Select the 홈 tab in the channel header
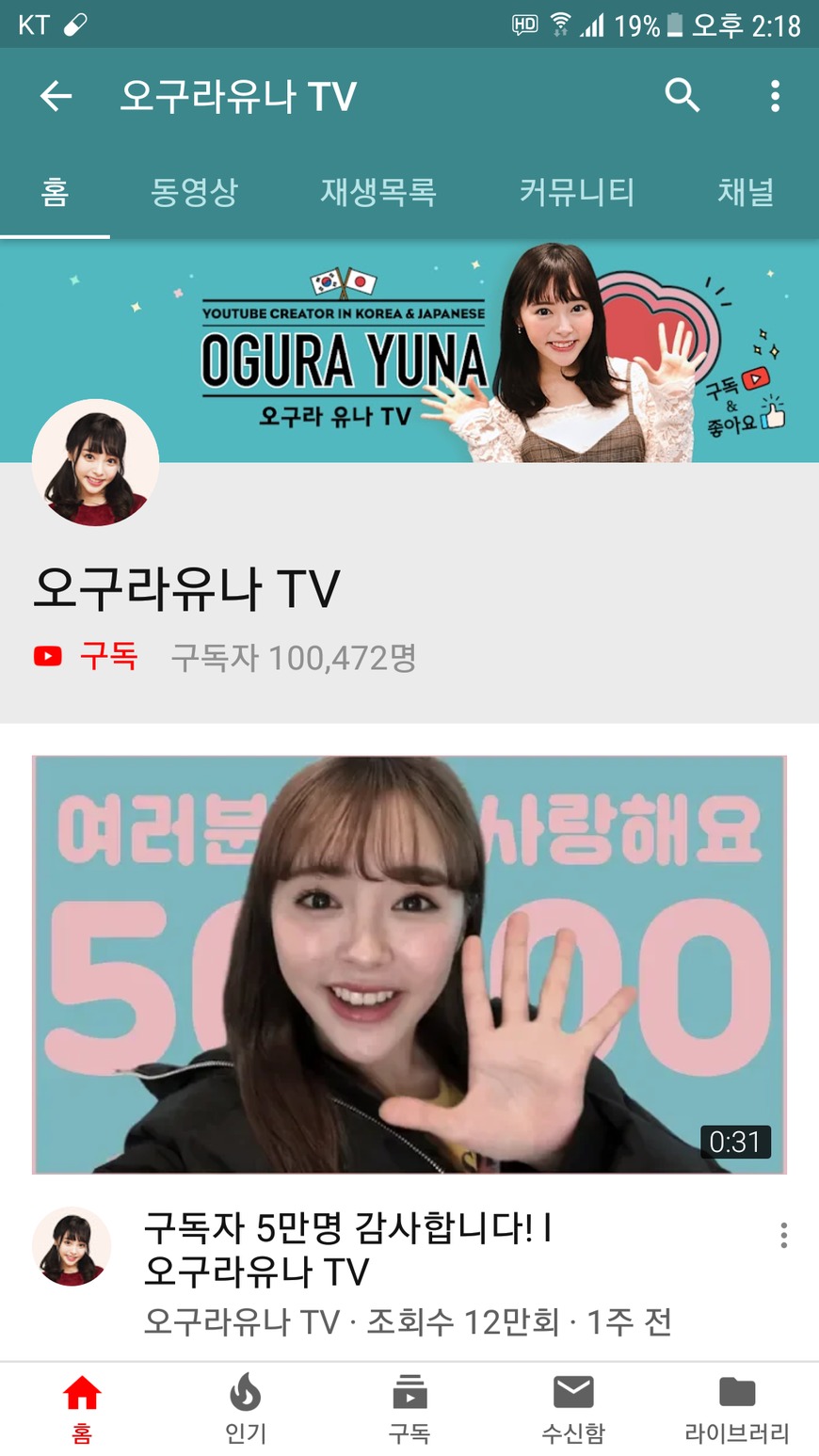This screenshot has height=1456, width=819. pyautogui.click(x=55, y=193)
